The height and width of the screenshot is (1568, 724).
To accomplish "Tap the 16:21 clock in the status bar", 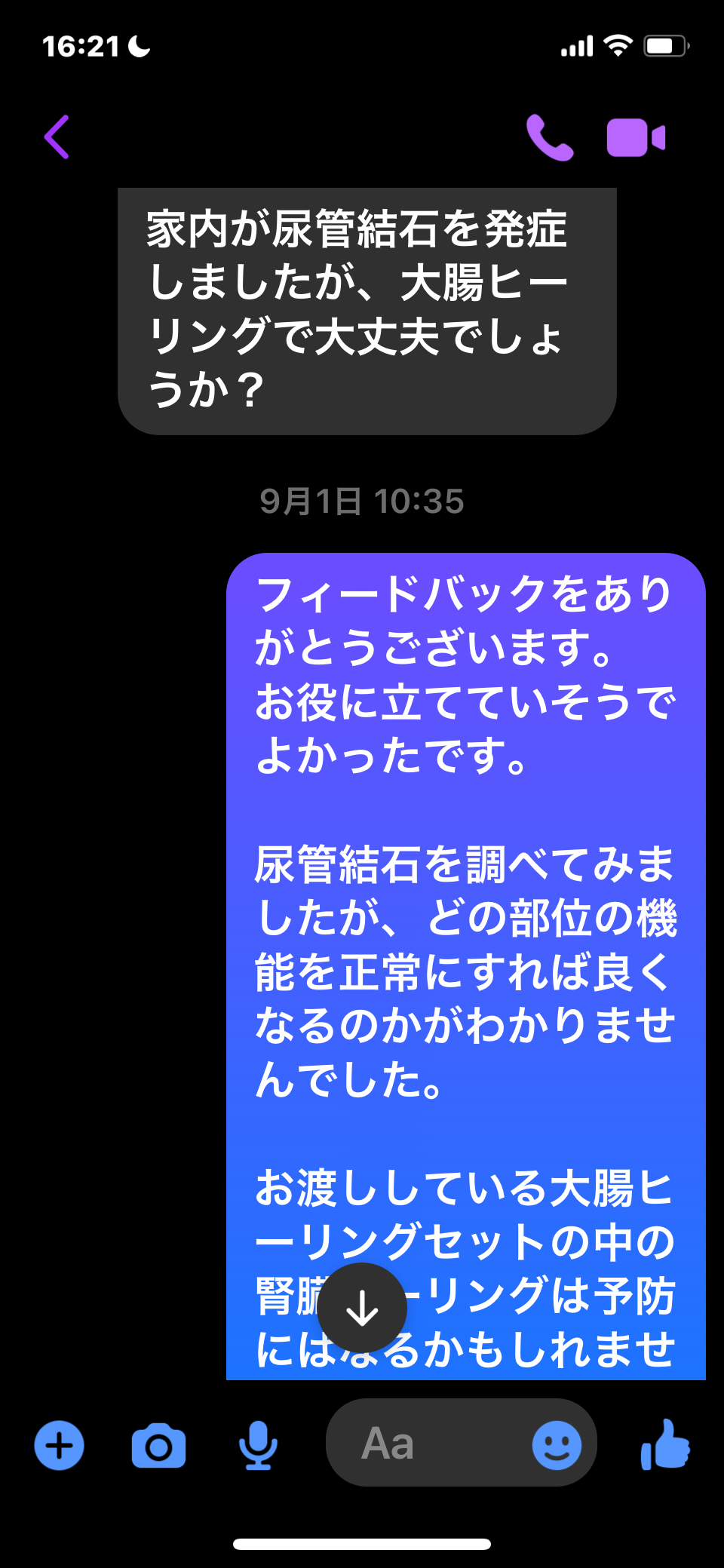I will coord(80,46).
